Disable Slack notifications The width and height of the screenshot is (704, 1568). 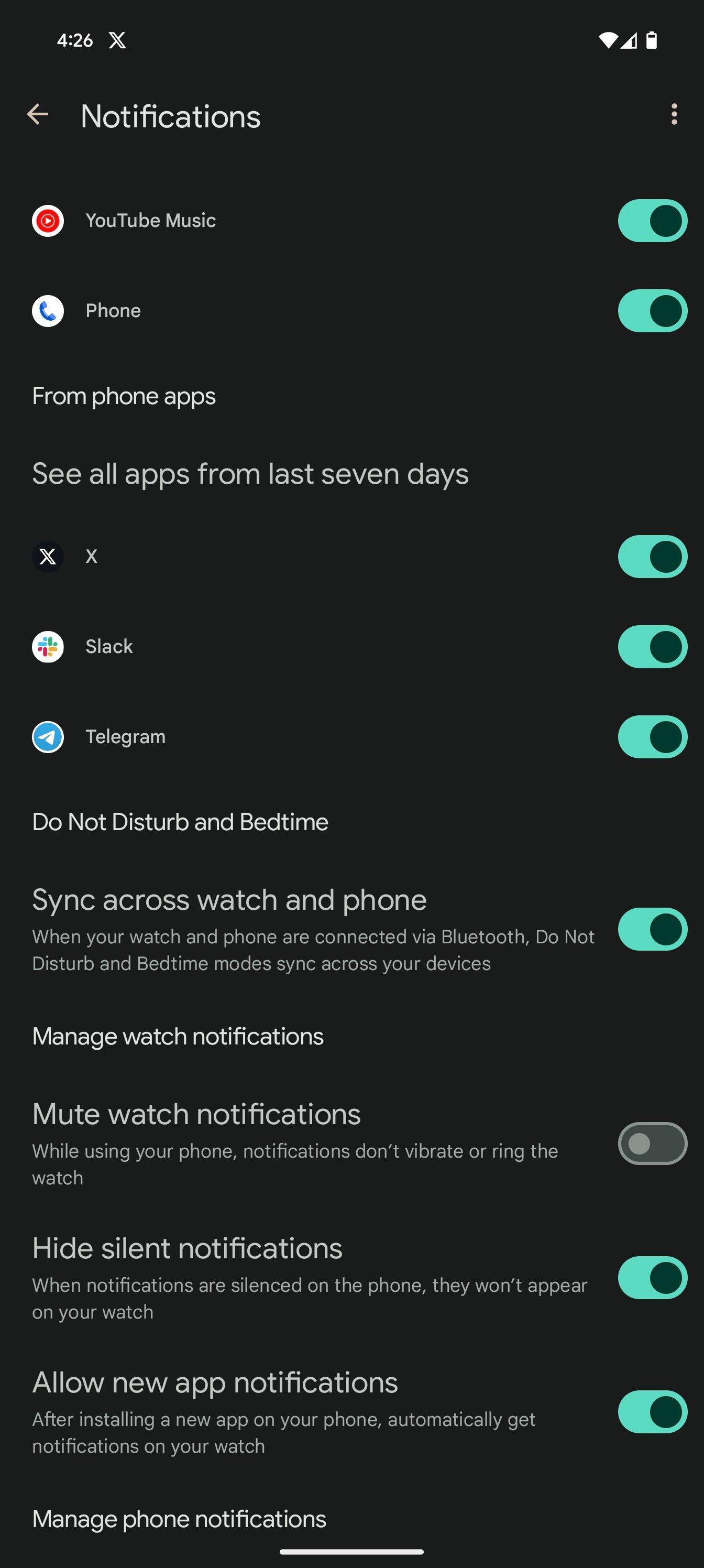point(652,647)
